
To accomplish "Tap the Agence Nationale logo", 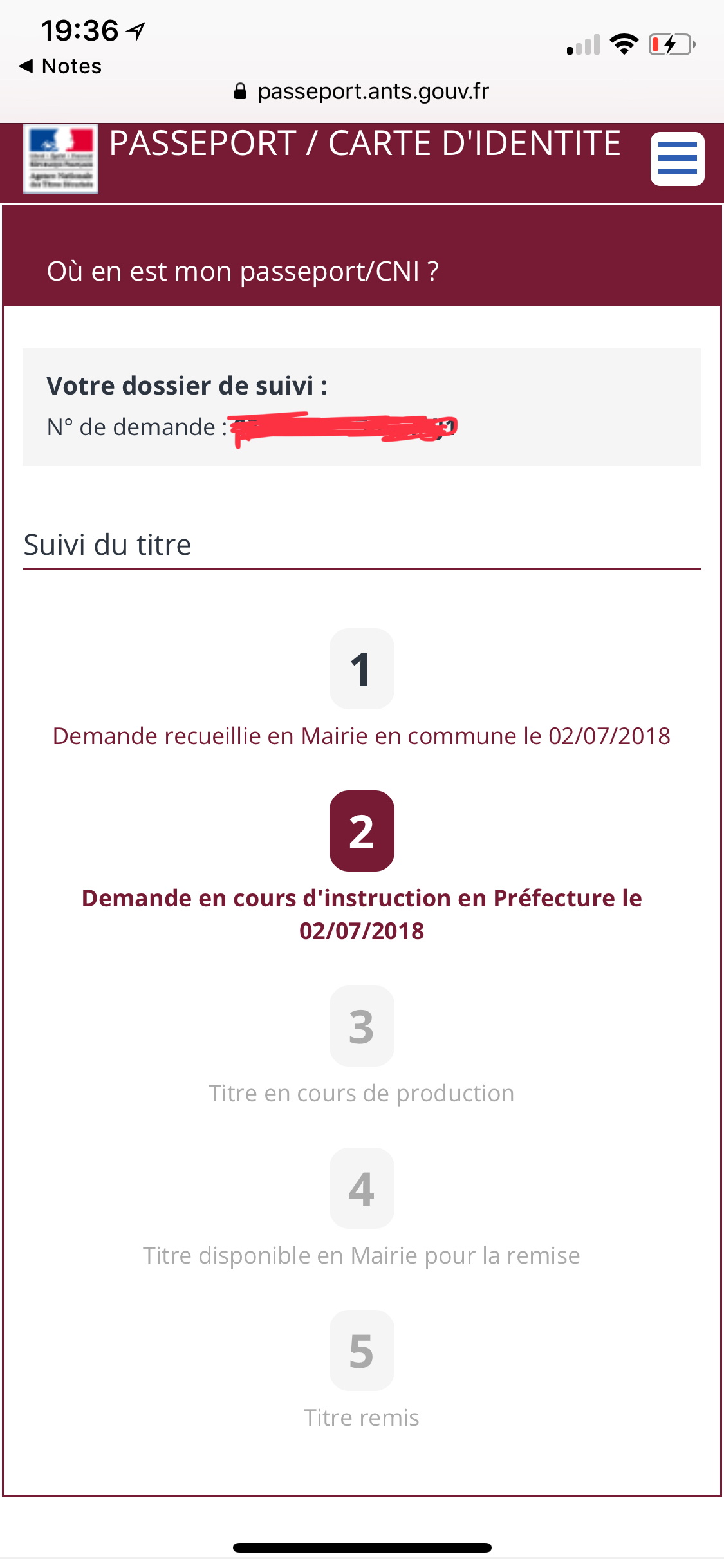I will [61, 158].
